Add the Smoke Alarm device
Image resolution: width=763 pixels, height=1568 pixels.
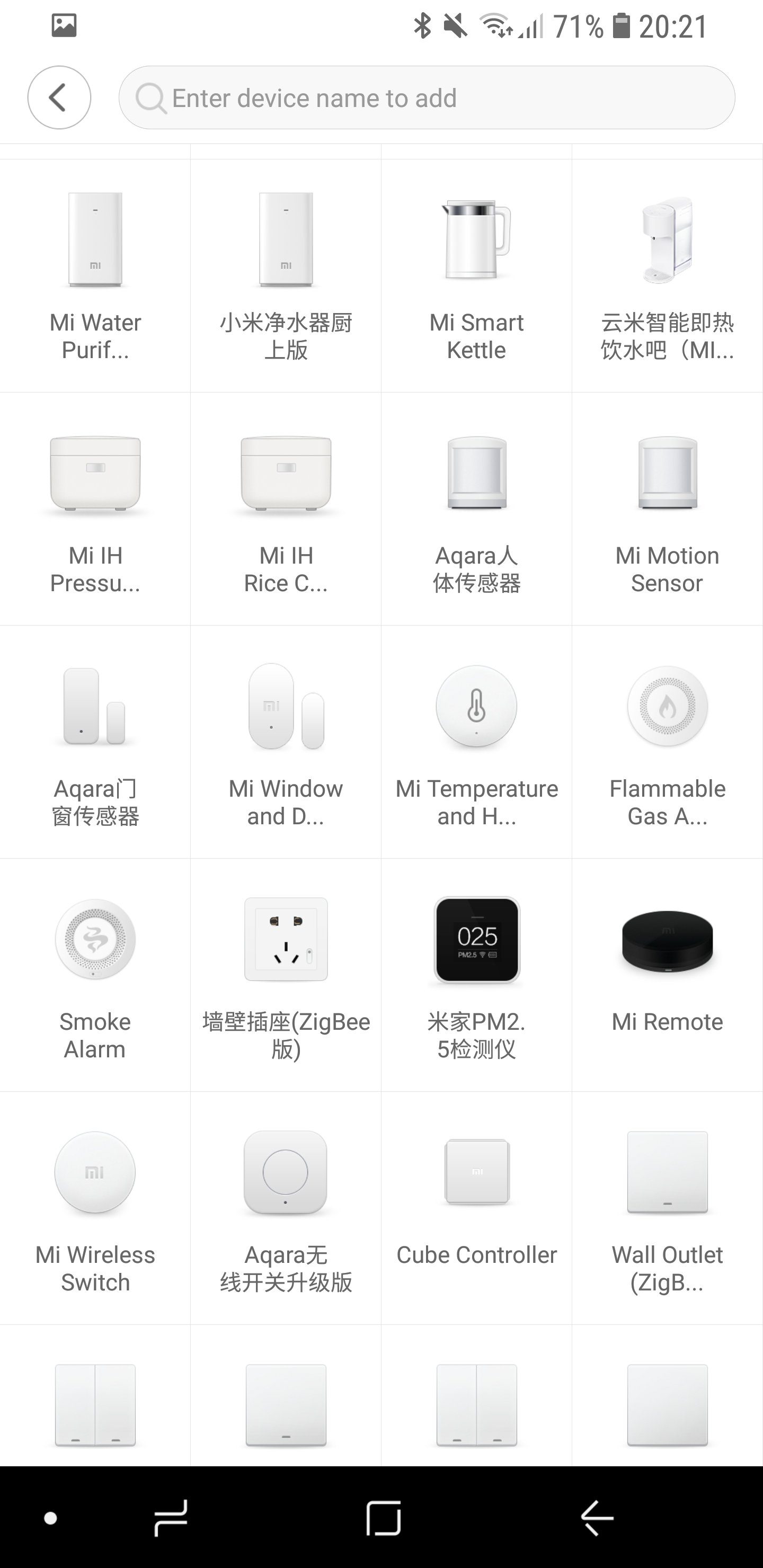click(x=95, y=975)
